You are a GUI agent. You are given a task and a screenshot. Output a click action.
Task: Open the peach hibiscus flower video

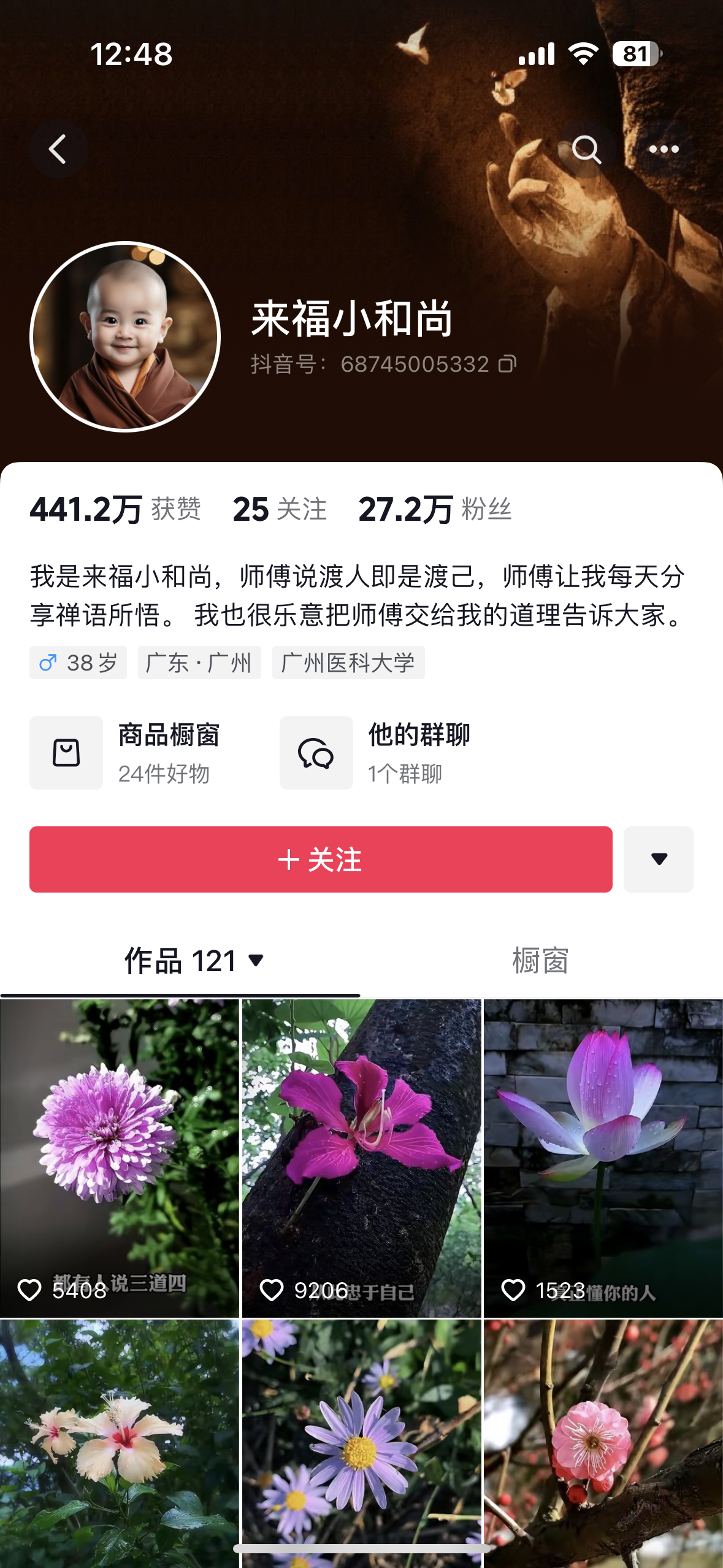coord(120,1442)
